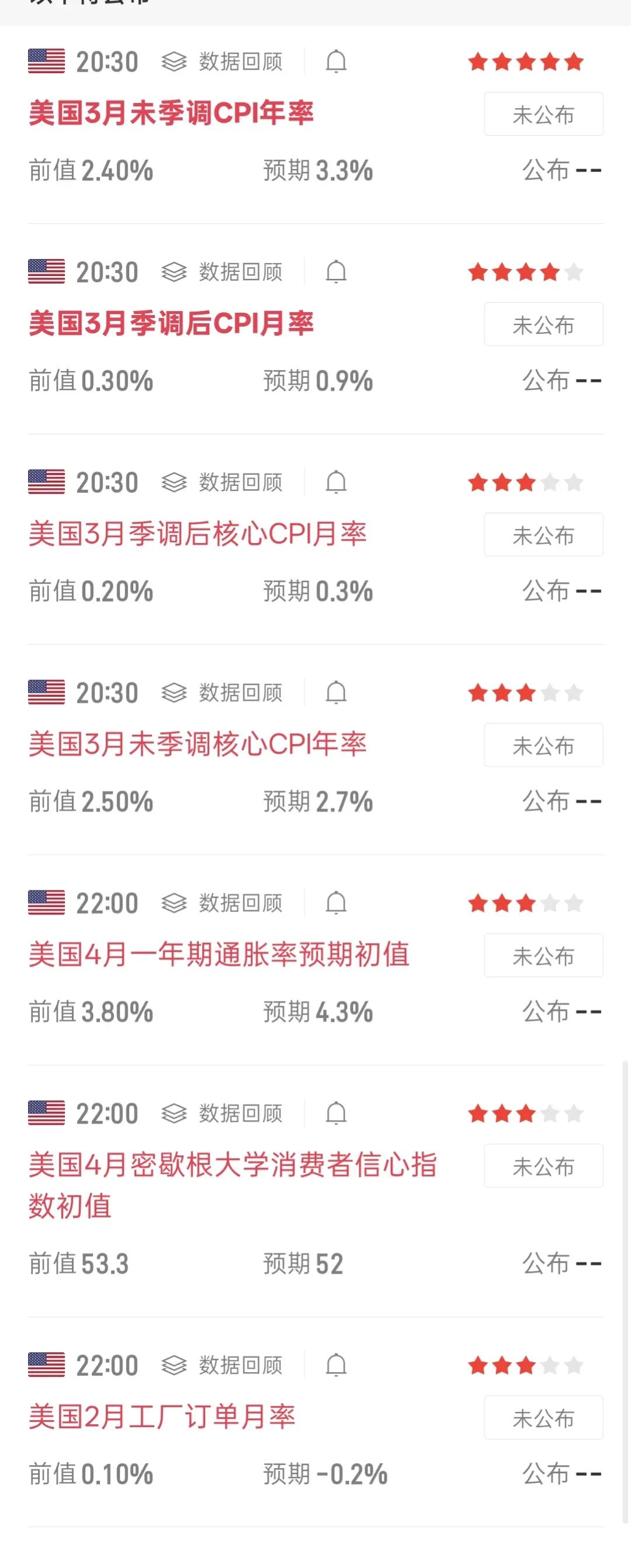View 数据回顾 for 美国4月密歇根大学消费者信心指数初值

tap(223, 1113)
